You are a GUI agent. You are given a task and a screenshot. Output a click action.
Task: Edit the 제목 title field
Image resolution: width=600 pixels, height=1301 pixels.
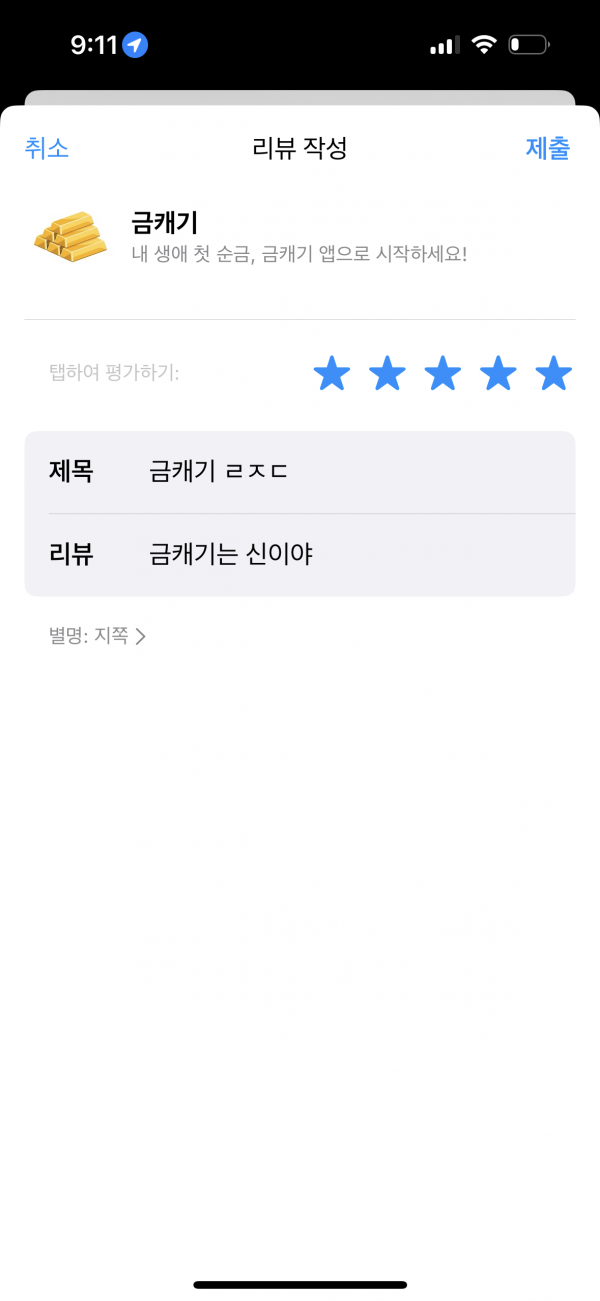coord(300,472)
